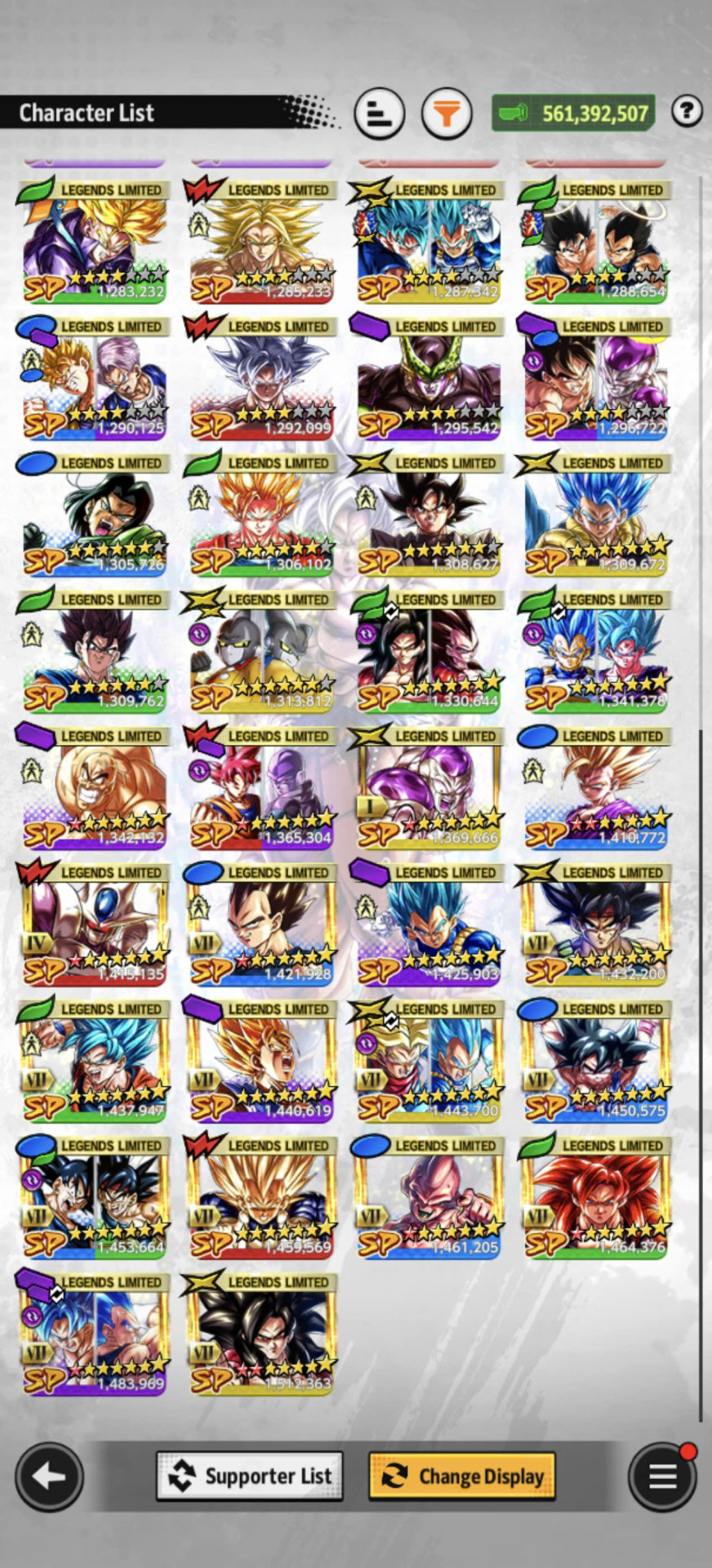
Task: Open character card showing 1,285,233
Action: (x=260, y=242)
